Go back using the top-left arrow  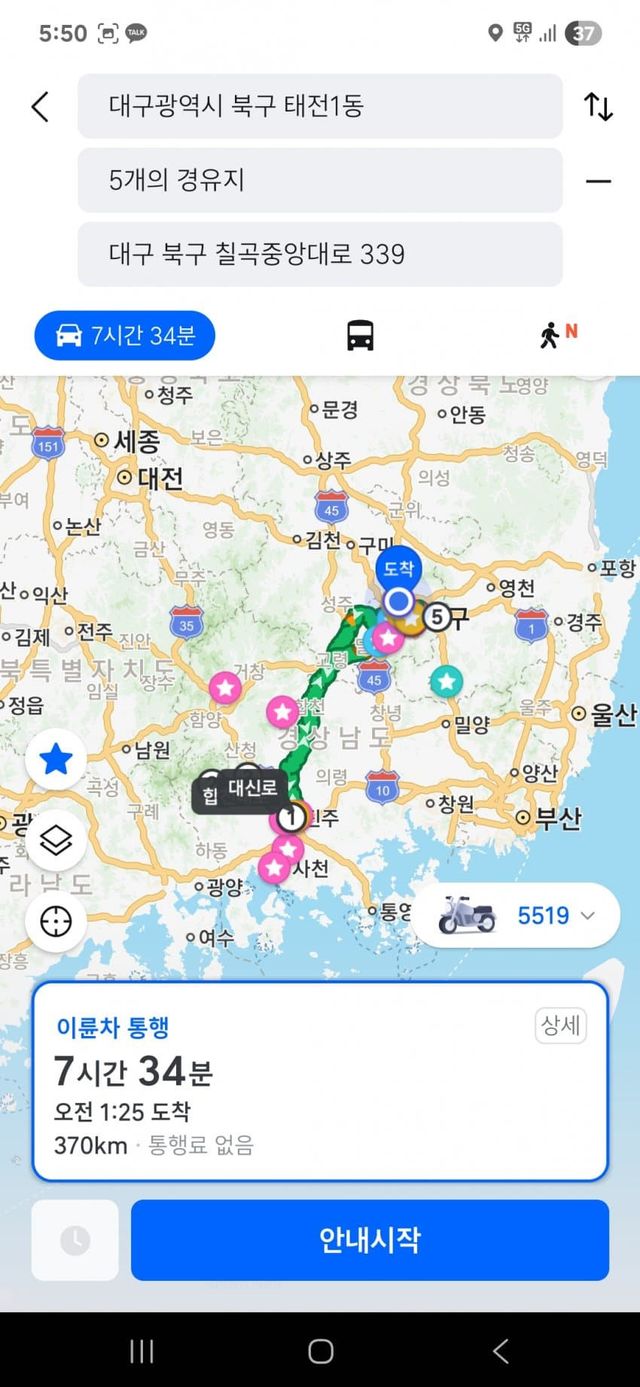(40, 106)
